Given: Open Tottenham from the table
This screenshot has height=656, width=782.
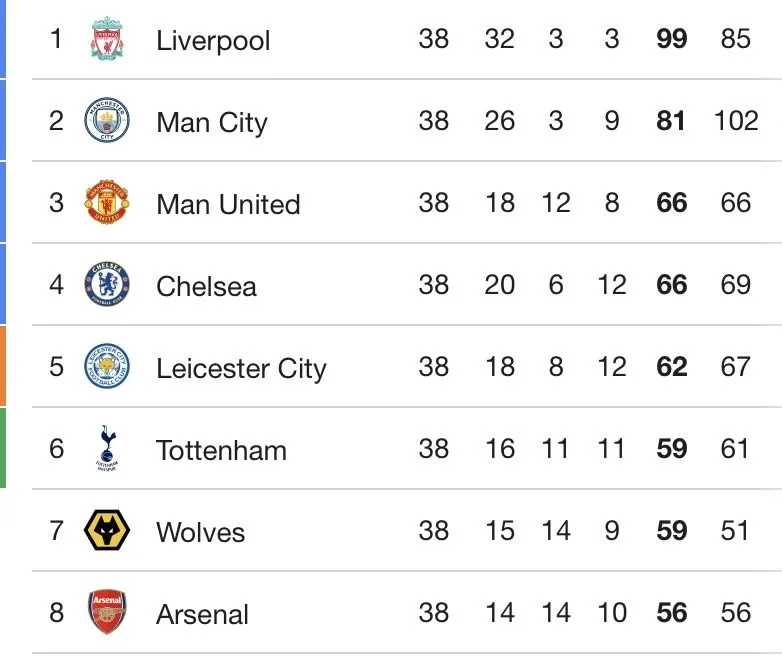Looking at the screenshot, I should tap(221, 451).
